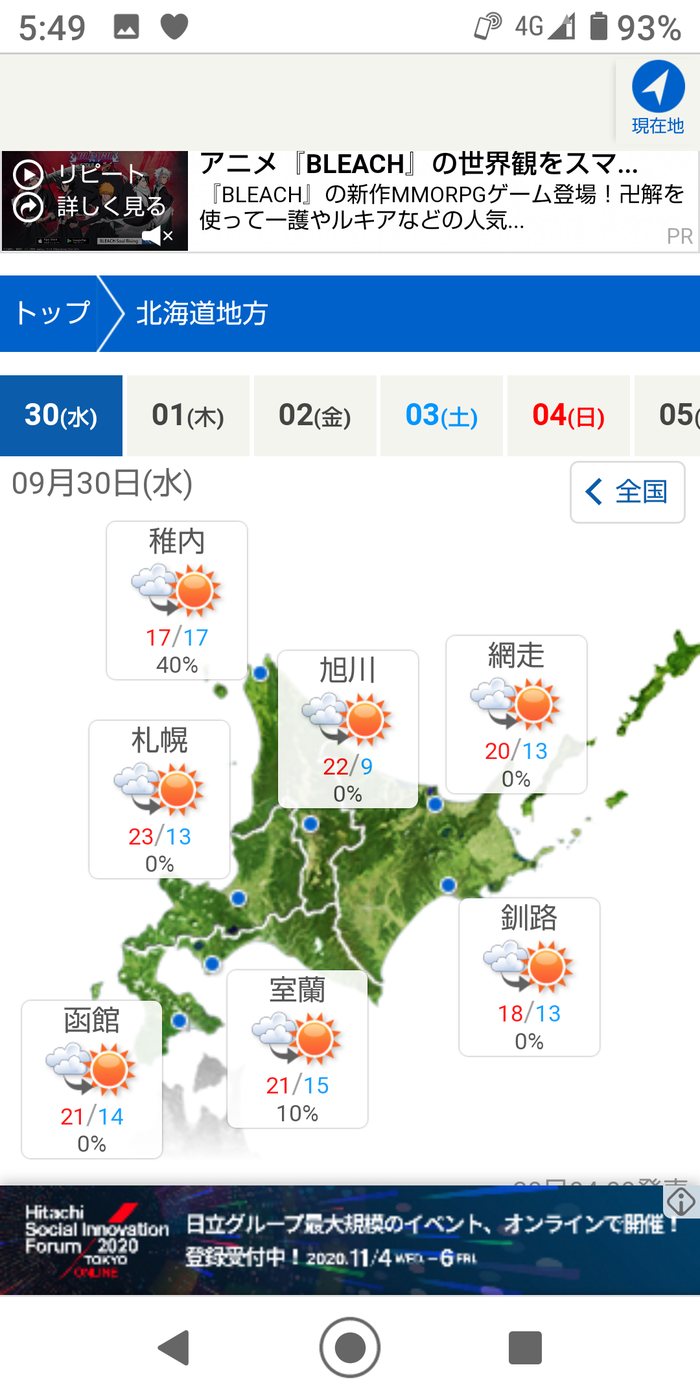The image size is (700, 1400).
Task: Check the 札幌 forecast card
Action: click(160, 799)
